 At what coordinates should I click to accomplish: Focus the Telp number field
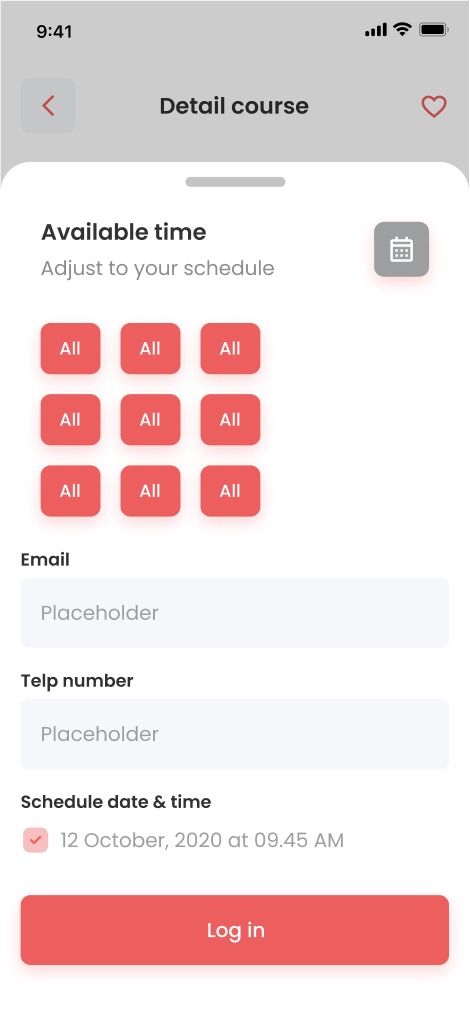(x=234, y=733)
